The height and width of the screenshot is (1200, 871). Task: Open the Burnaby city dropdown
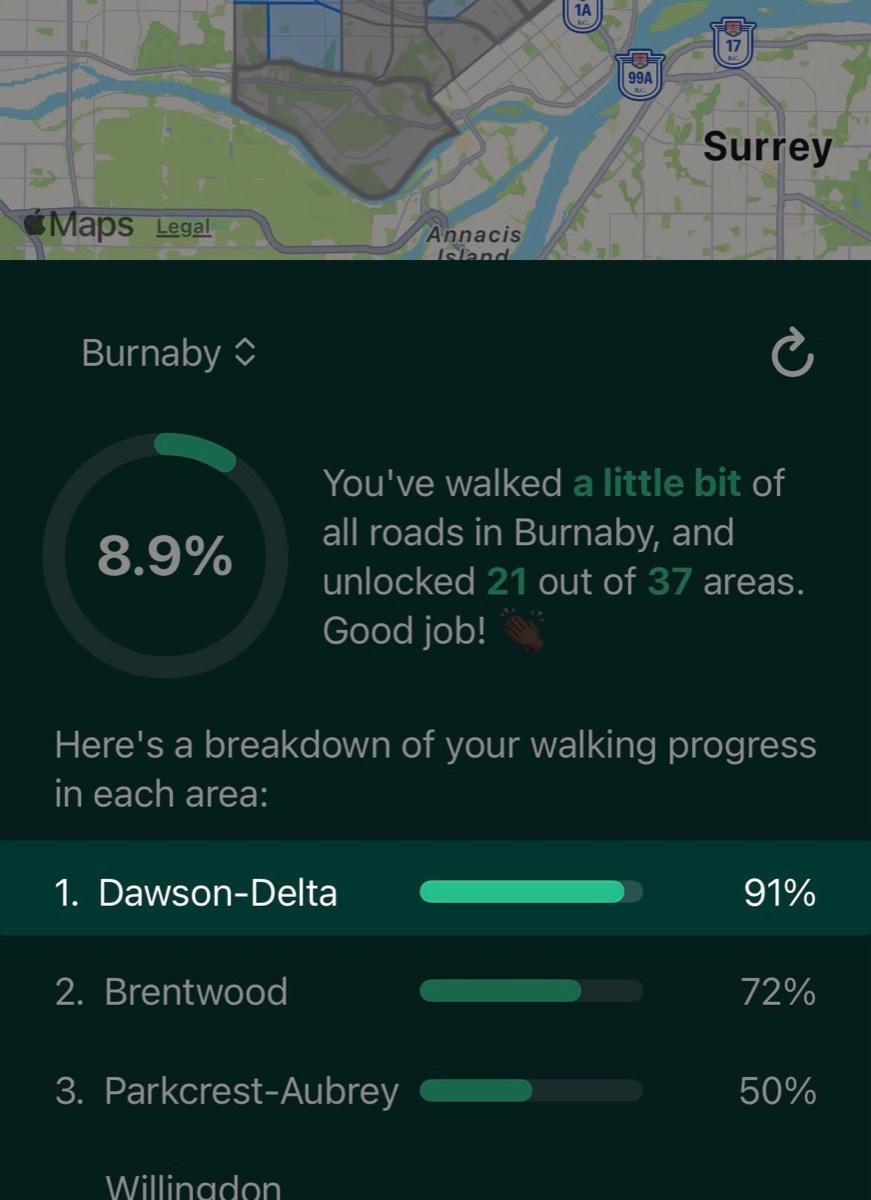pos(169,353)
